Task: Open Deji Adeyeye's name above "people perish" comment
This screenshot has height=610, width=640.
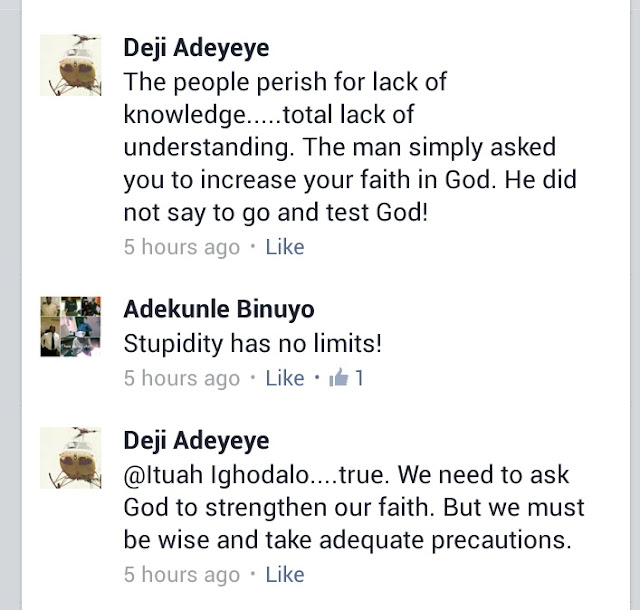Action: coord(196,48)
